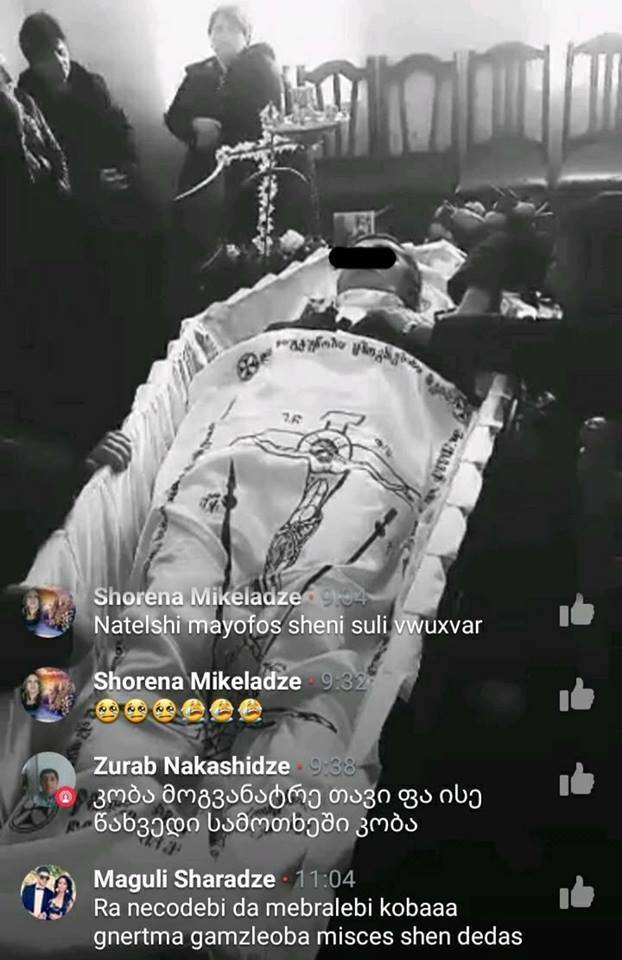Like Zurab Nakashidze's comment

(x=576, y=779)
